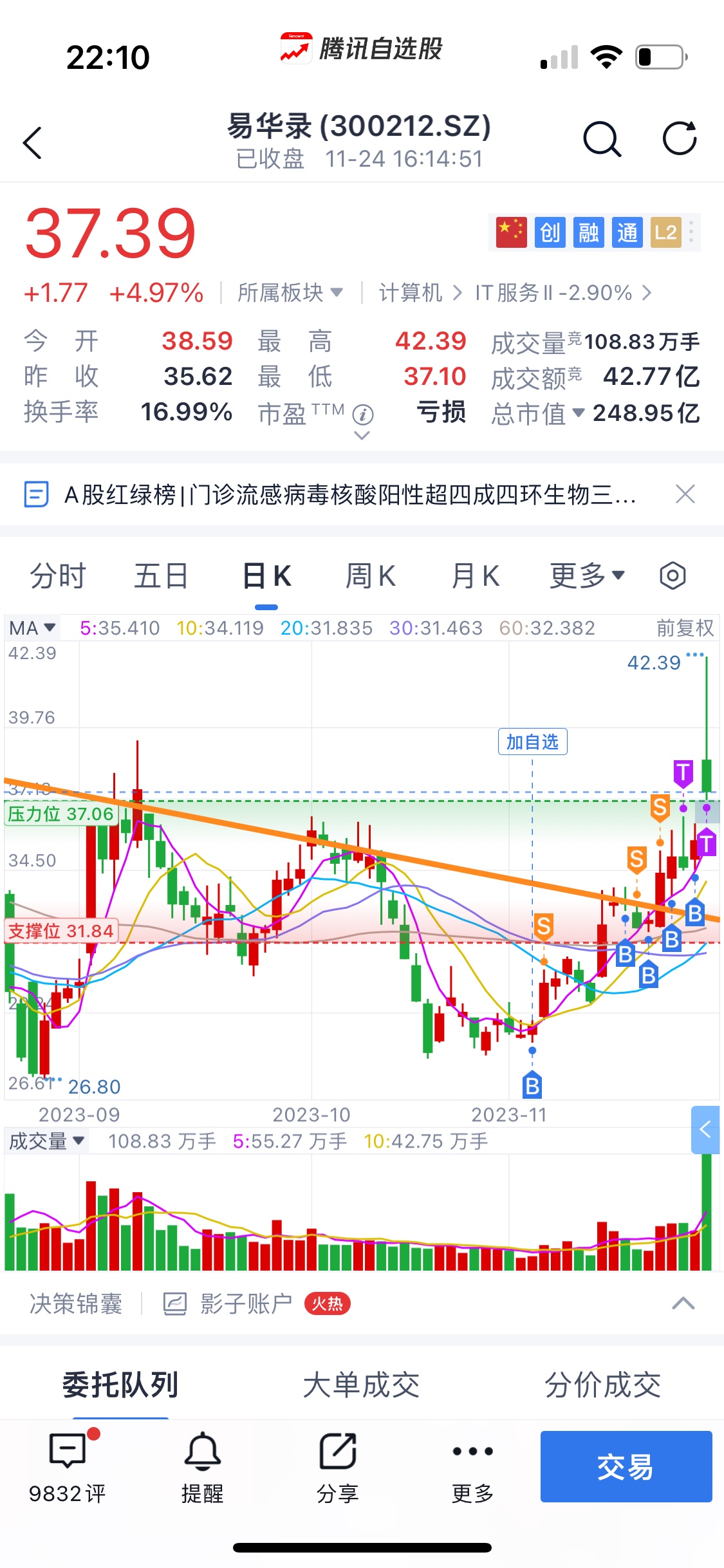Switch to the 分时 chart tab
This screenshot has height=1568, width=724.
tap(58, 575)
